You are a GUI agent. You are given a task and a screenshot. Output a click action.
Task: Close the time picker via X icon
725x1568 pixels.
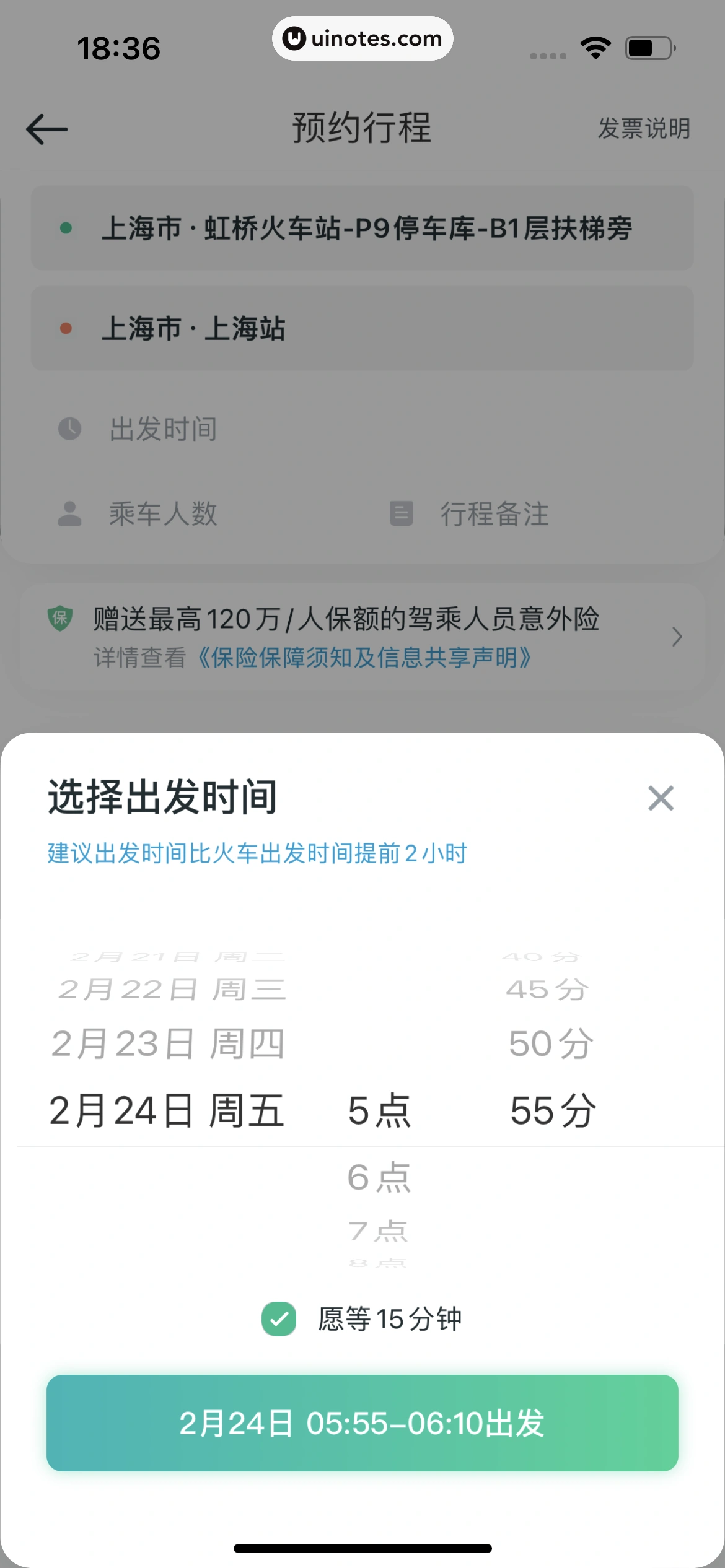[660, 798]
